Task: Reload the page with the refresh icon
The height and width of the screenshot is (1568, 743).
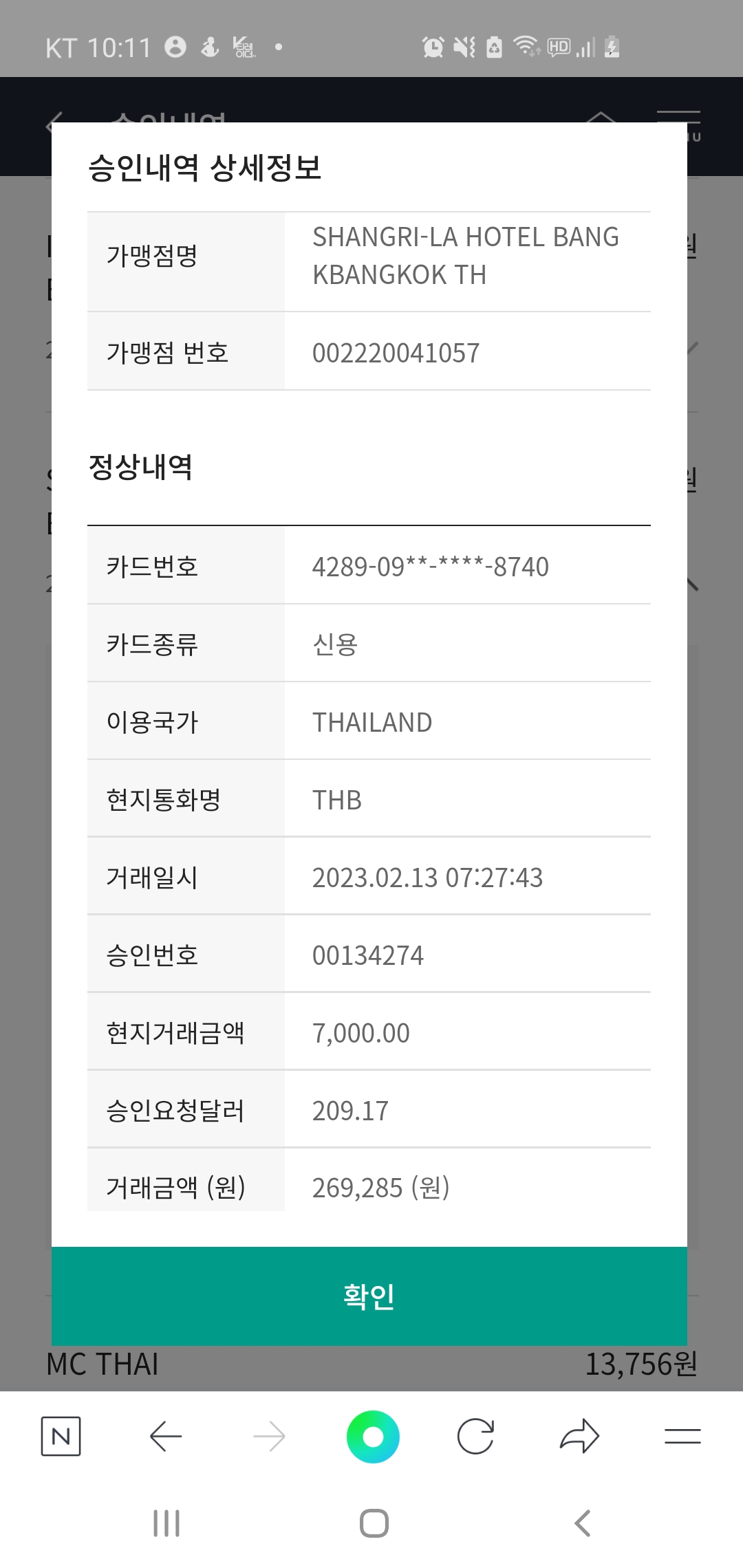Action: coord(475,1436)
